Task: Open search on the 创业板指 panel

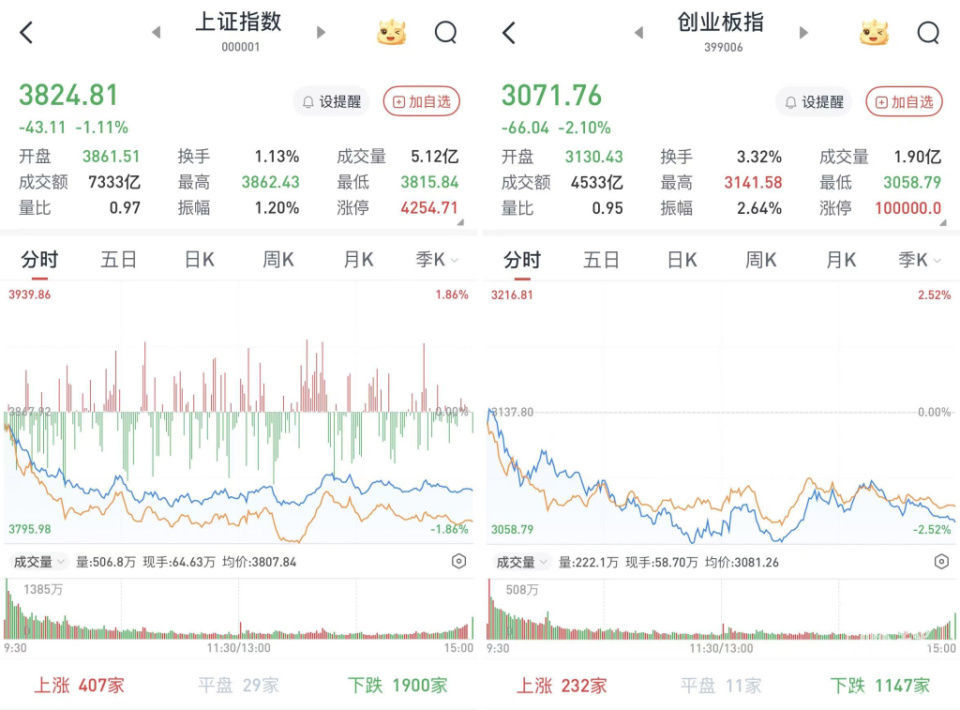Action: (x=927, y=32)
